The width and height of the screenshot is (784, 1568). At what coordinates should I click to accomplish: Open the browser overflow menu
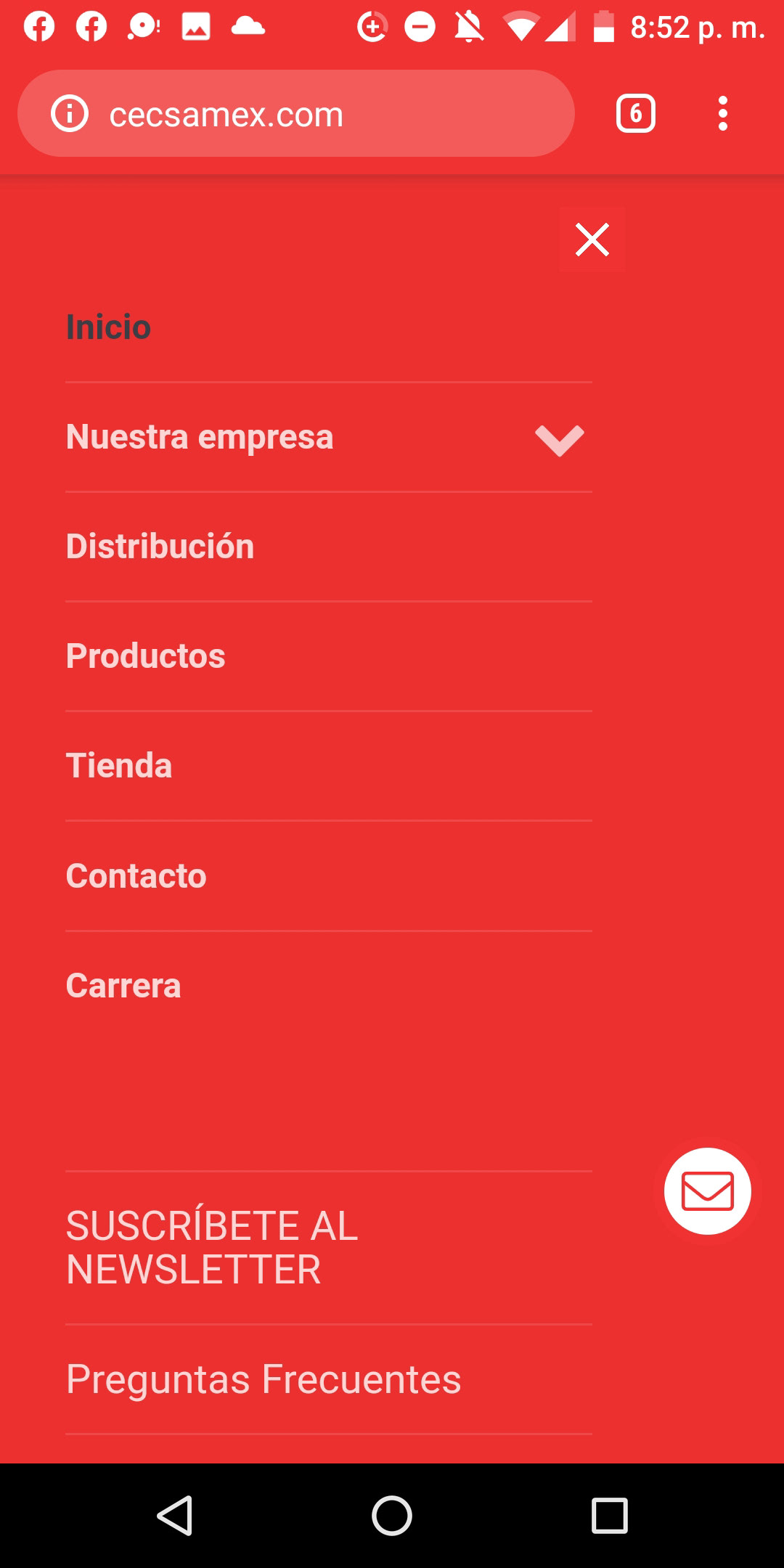tap(722, 113)
